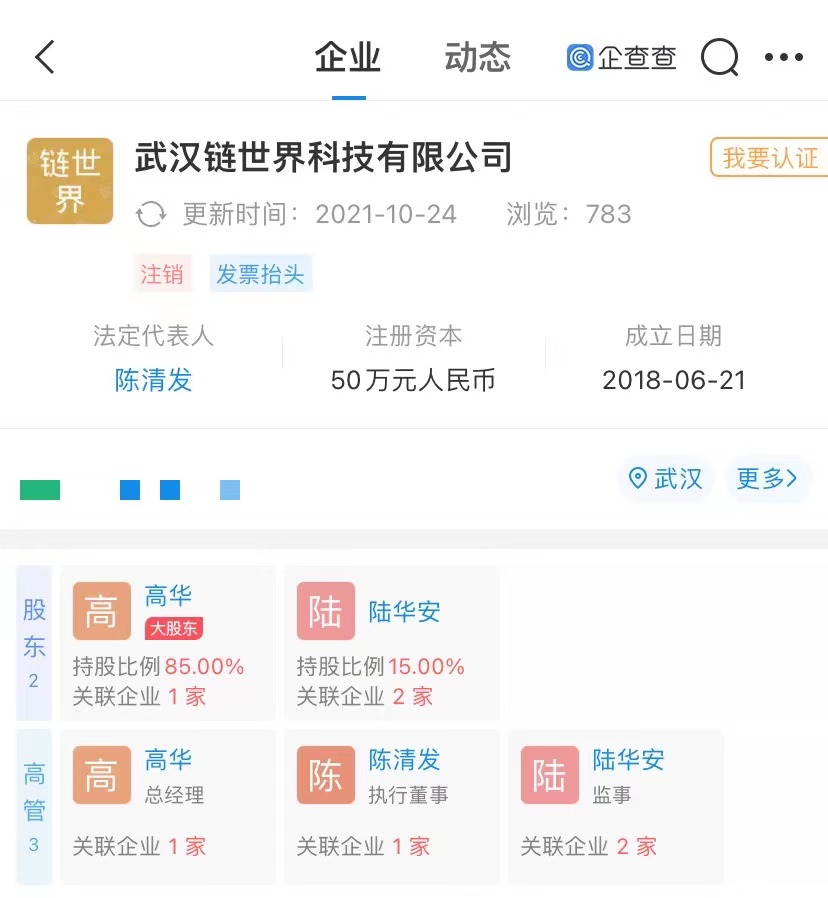Expand 更多 for more tags

point(767,479)
